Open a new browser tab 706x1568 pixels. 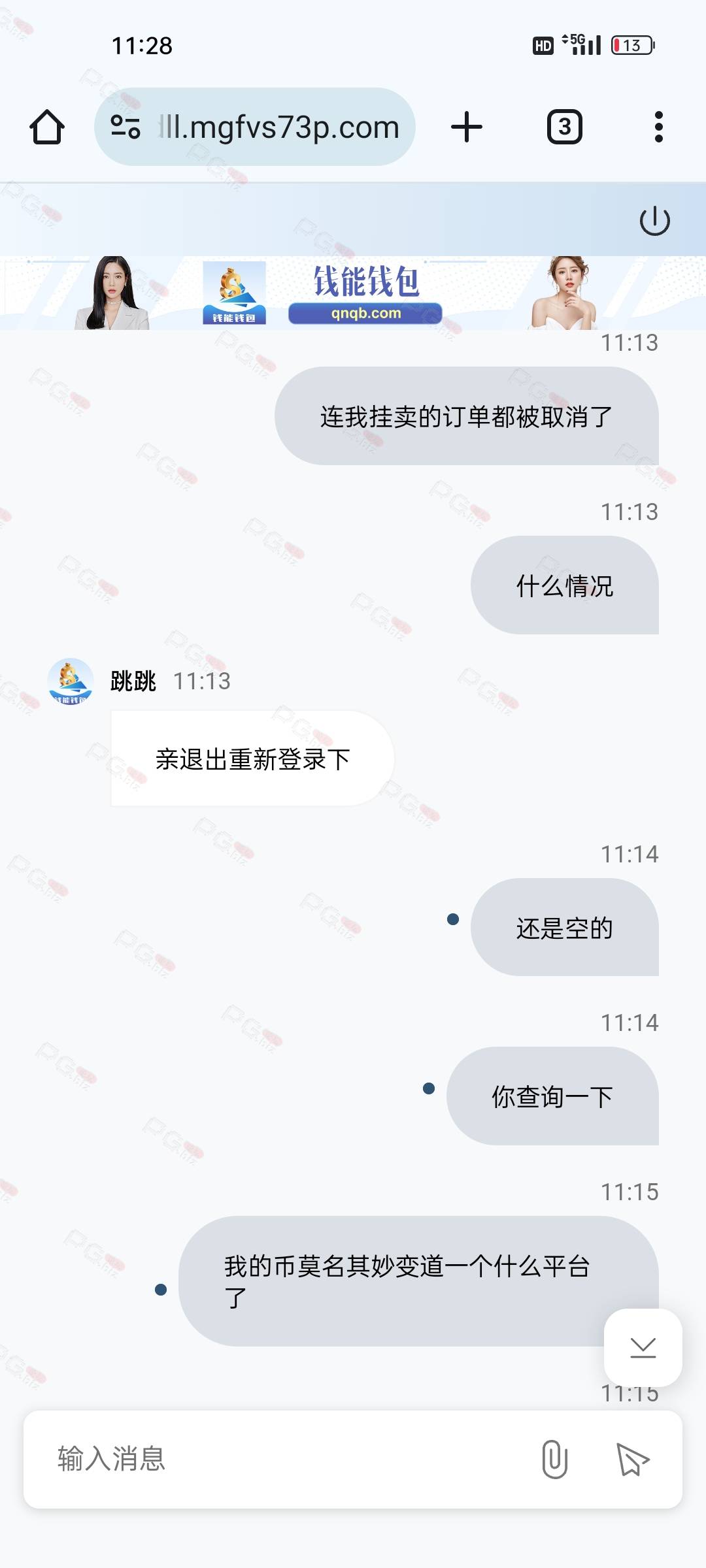pyautogui.click(x=467, y=127)
